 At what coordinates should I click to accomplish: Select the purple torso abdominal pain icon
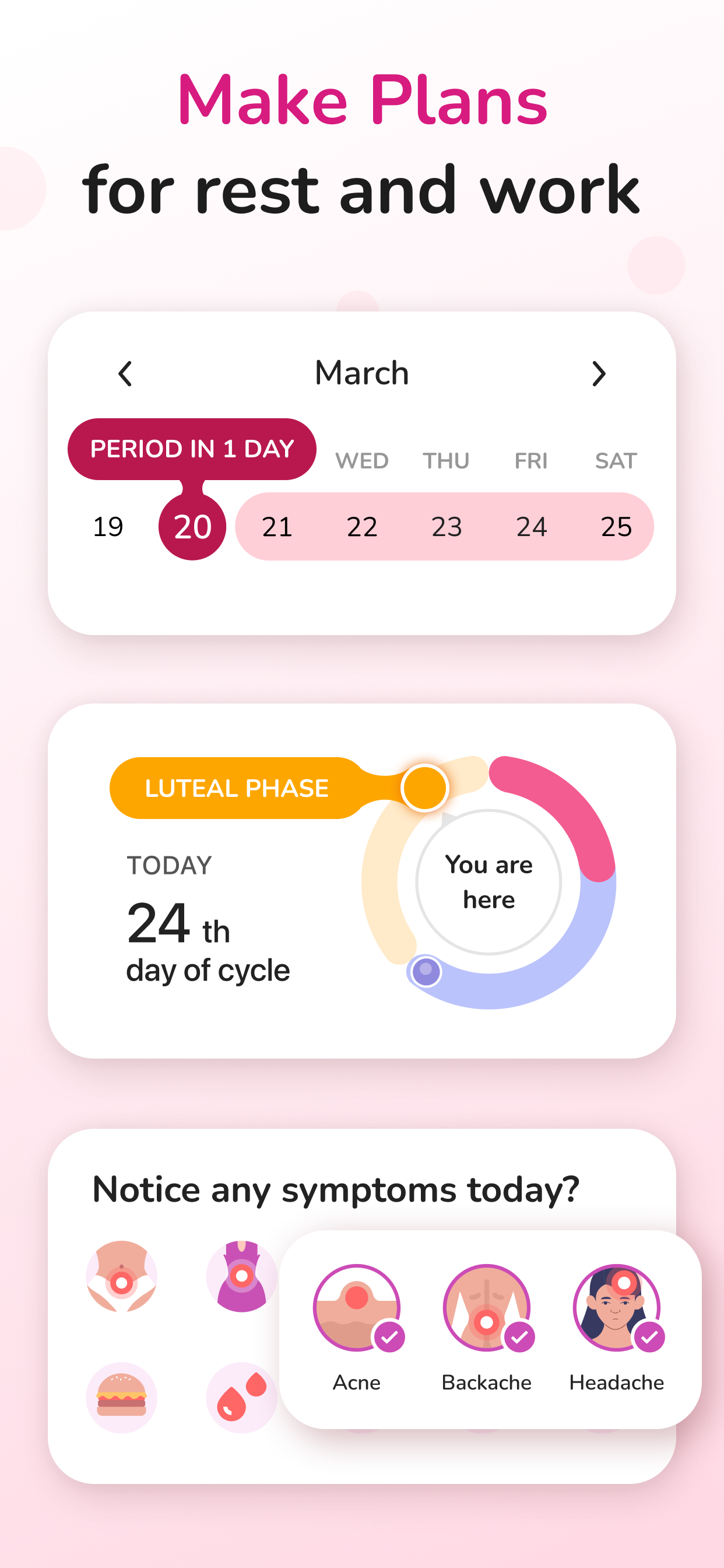(241, 1278)
